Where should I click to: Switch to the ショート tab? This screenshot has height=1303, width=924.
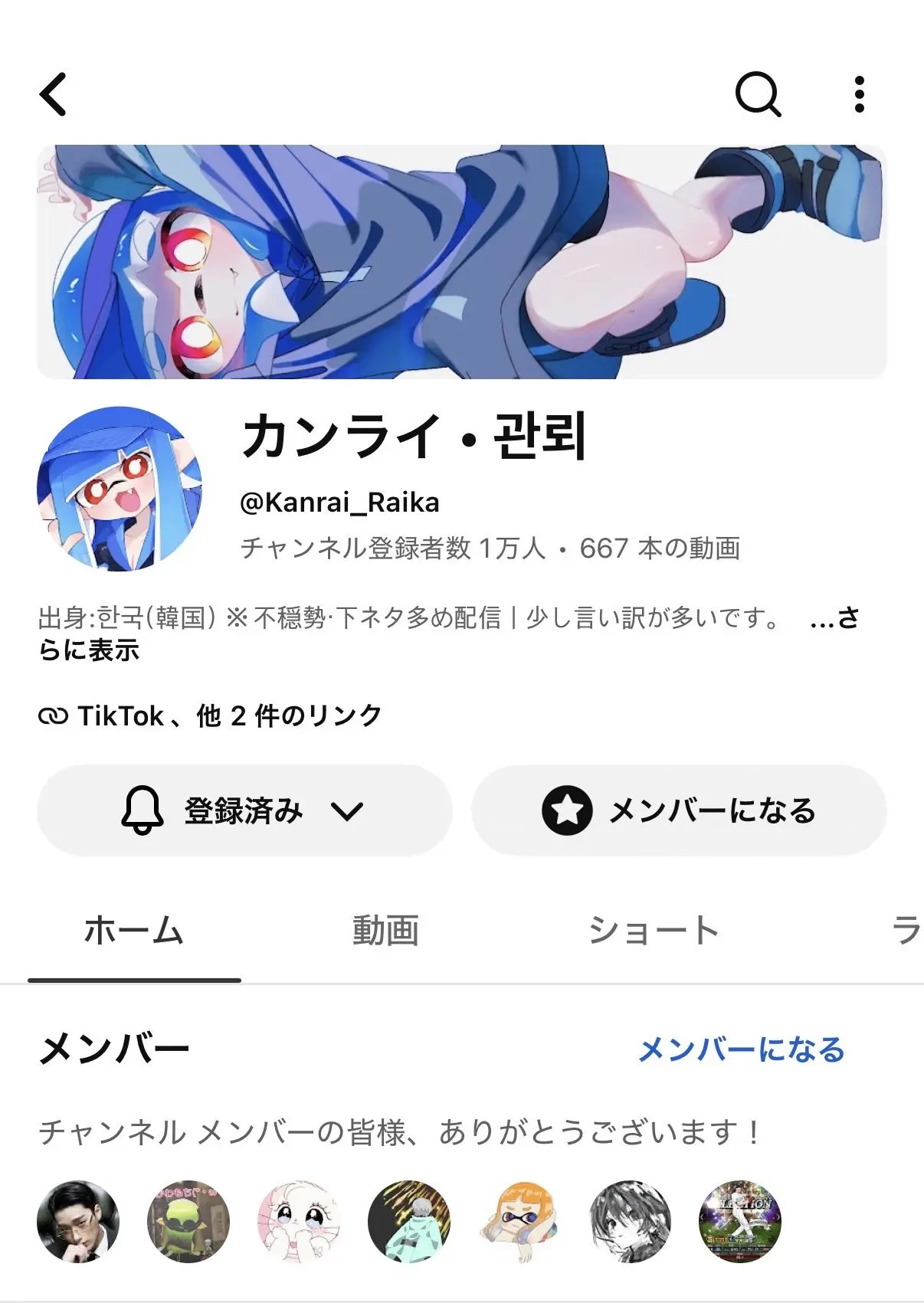[x=653, y=931]
